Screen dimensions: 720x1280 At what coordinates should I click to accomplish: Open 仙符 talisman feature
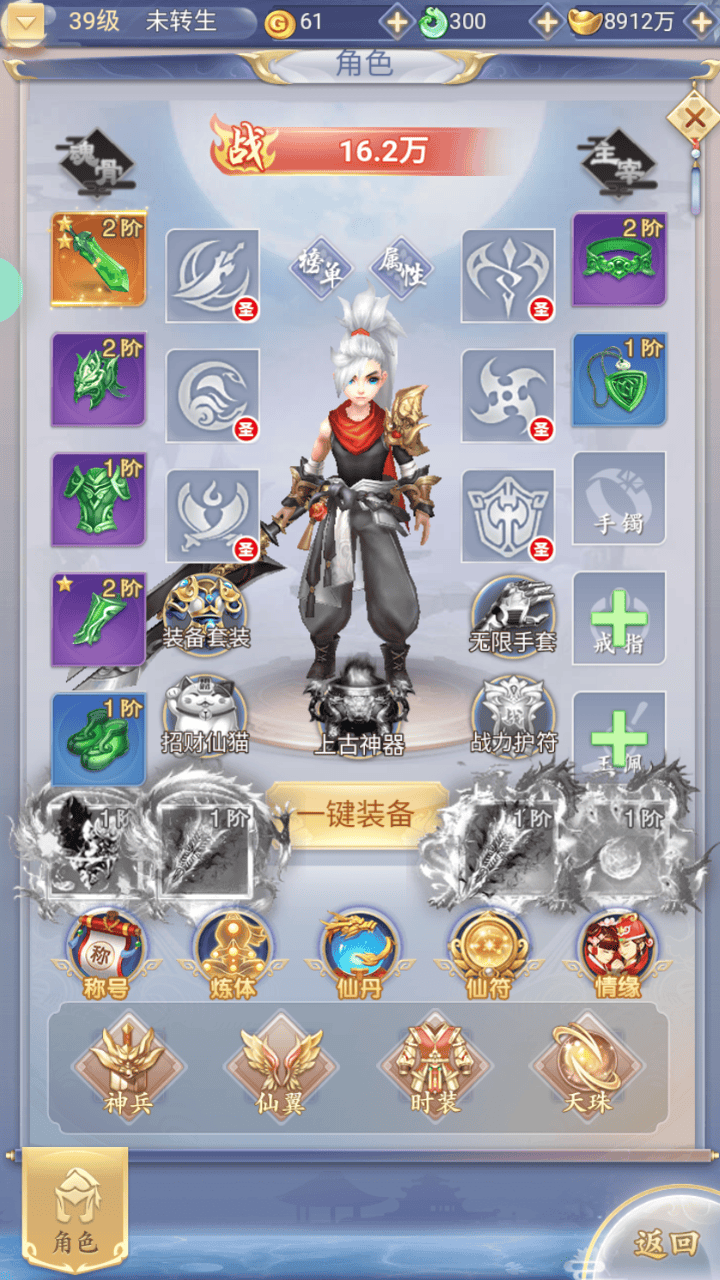point(487,951)
